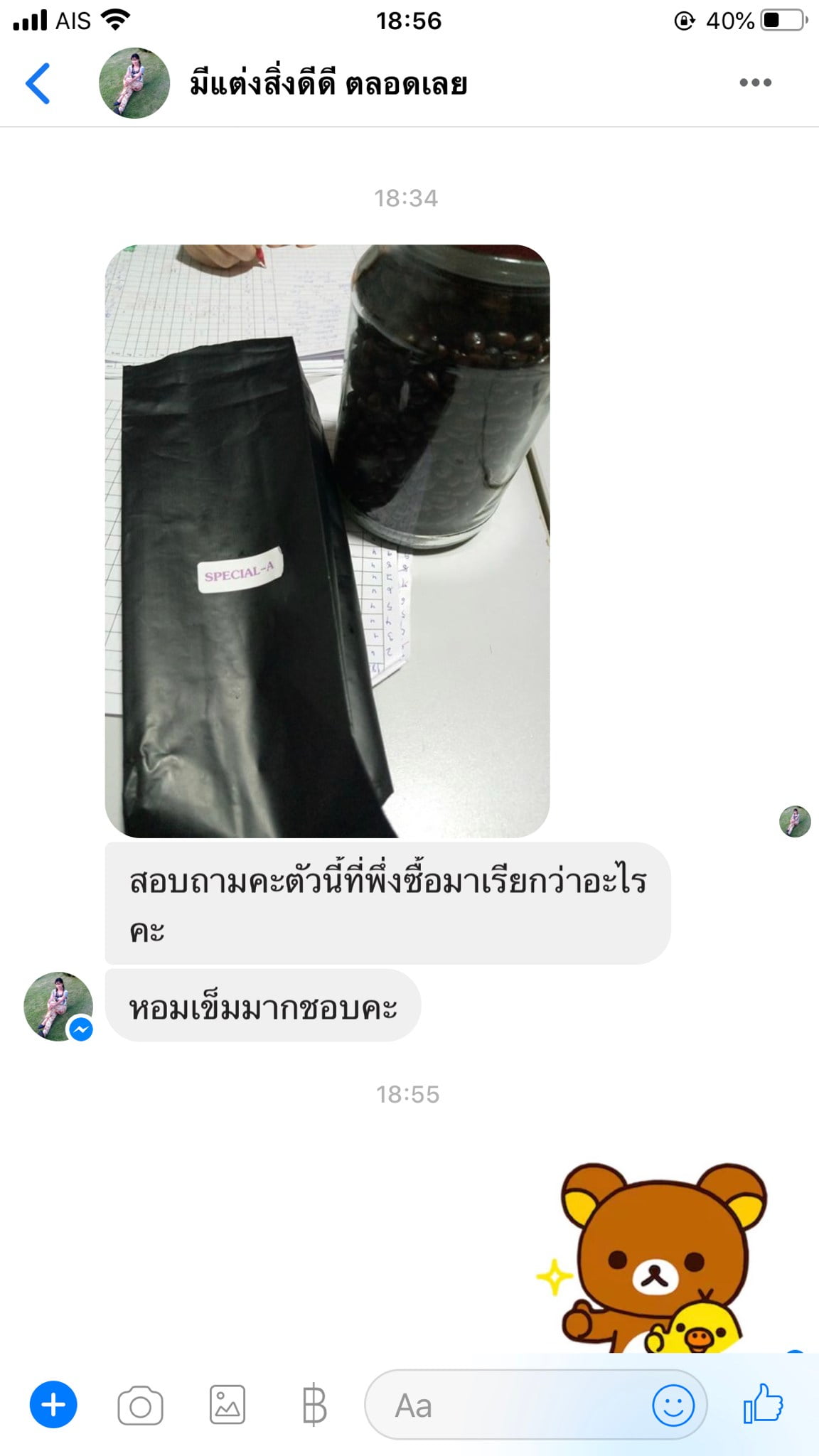Open the contact's profile picture in header
819x1456 pixels.
[x=134, y=83]
